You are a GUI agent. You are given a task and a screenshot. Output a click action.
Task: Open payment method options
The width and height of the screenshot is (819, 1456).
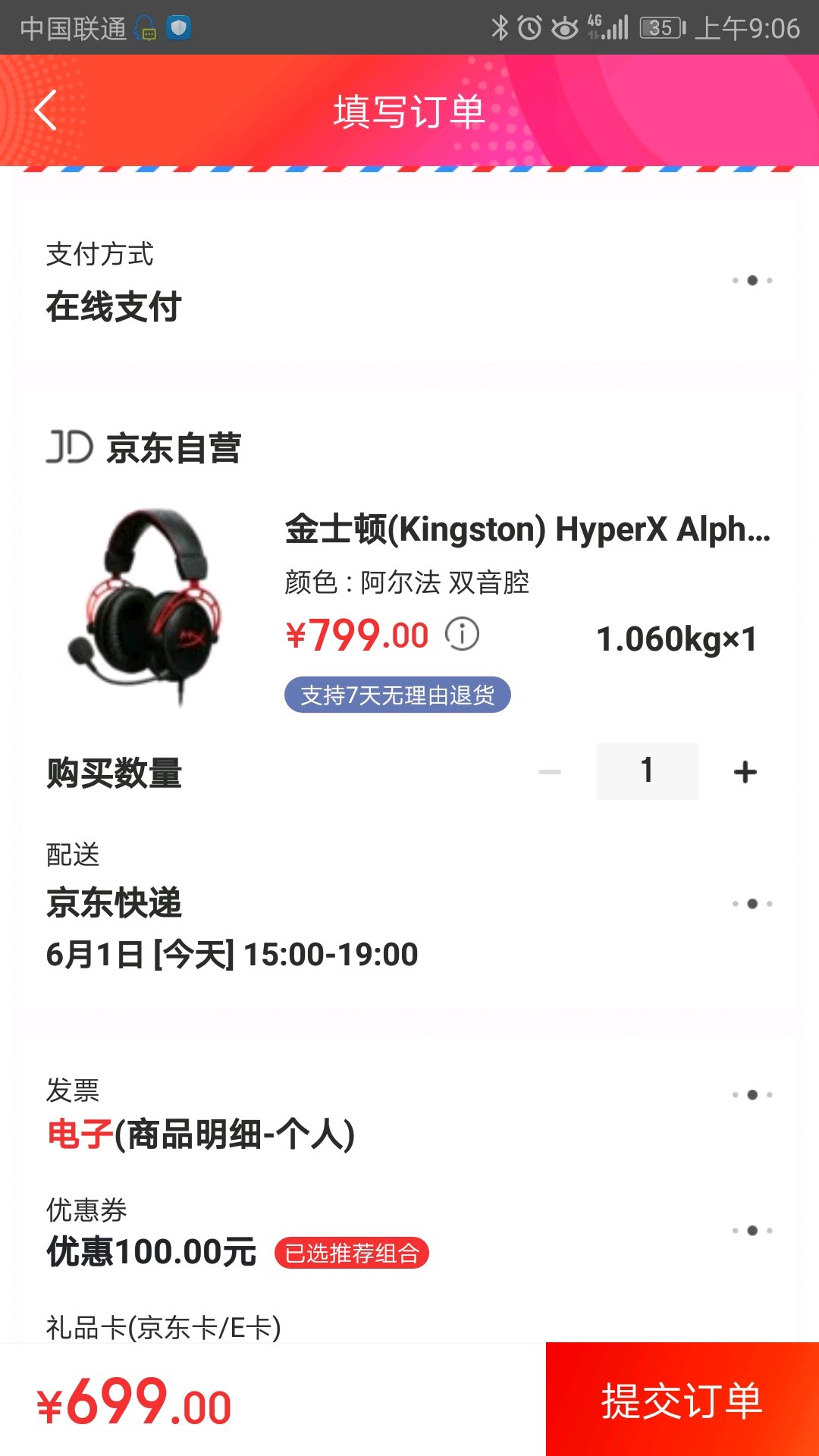752,281
